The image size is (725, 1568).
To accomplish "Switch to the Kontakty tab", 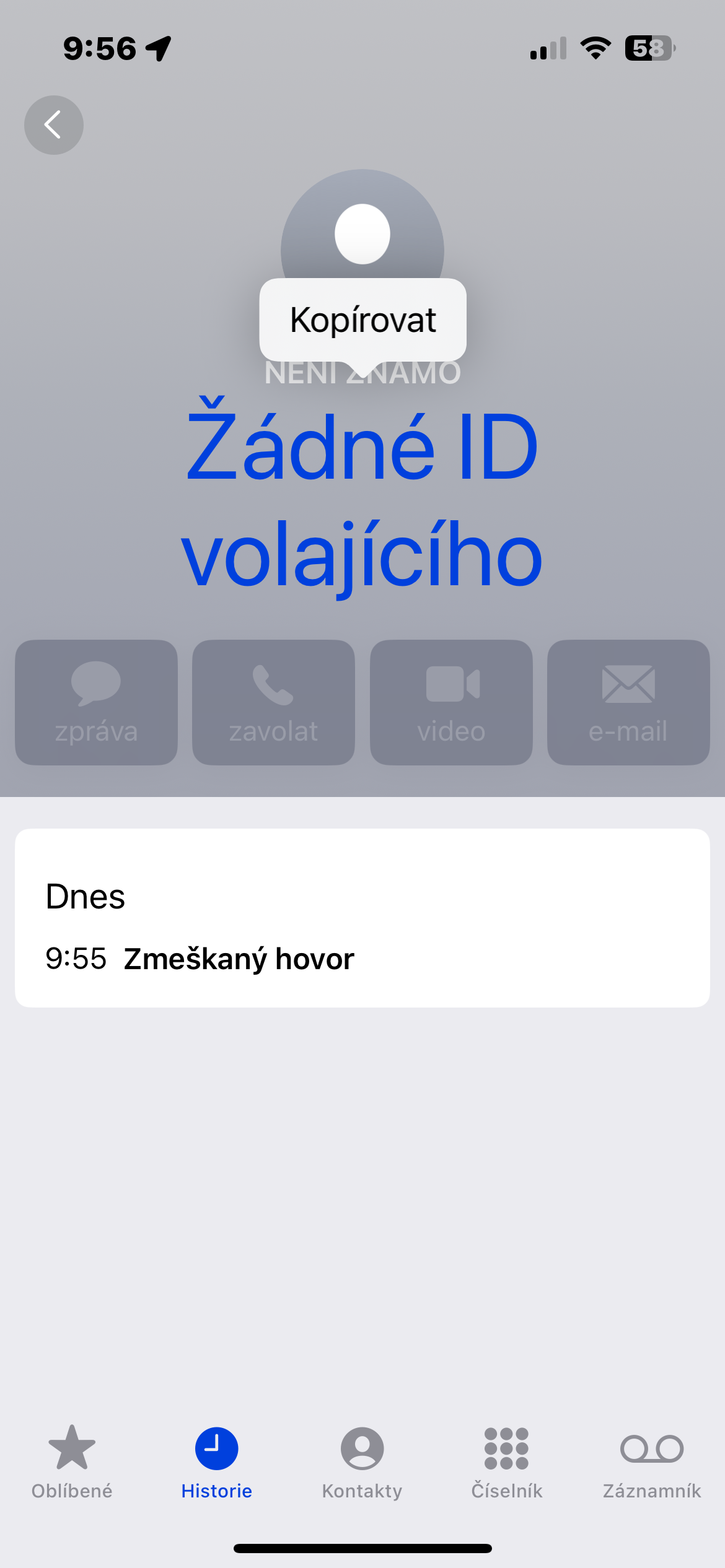I will click(x=362, y=1461).
